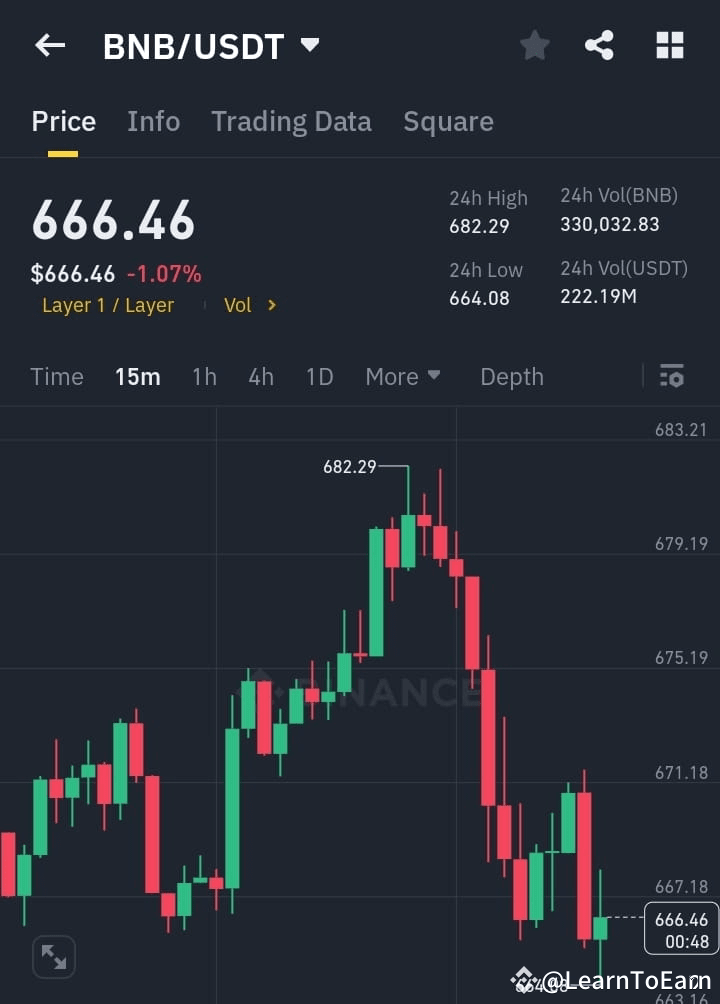Open the grid layout icon top right
This screenshot has width=720, height=1004.
(668, 45)
